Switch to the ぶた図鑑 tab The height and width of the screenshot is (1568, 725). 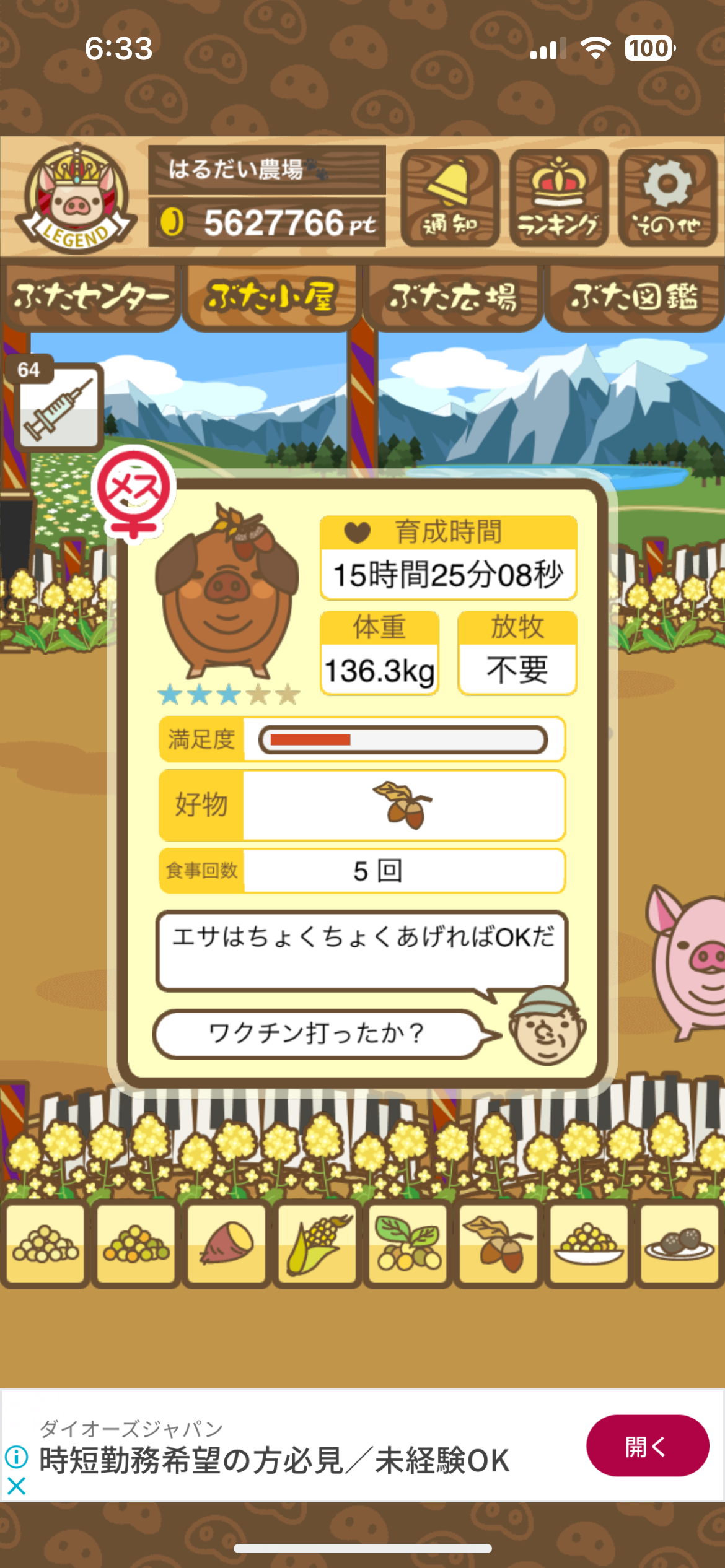tap(634, 297)
